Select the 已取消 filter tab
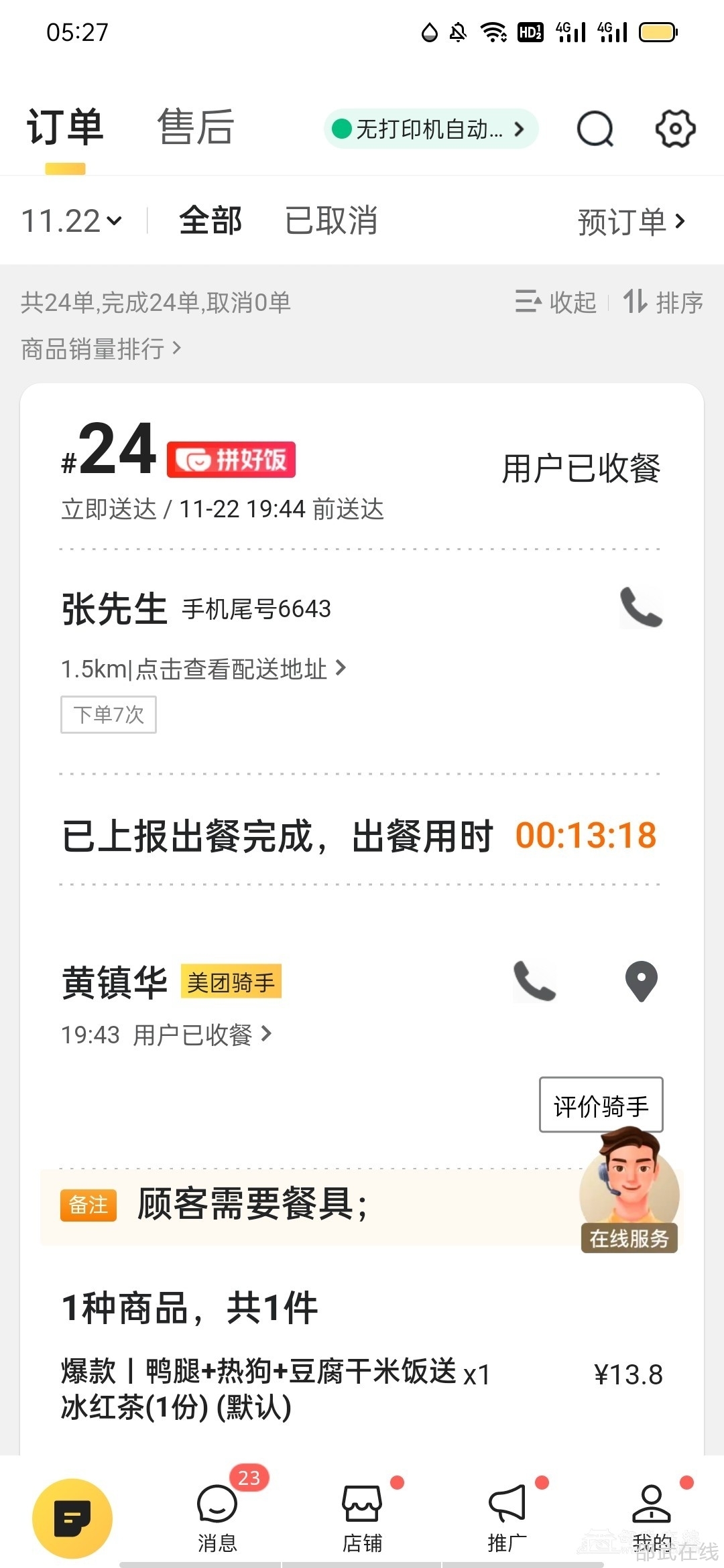This screenshot has width=724, height=1568. [330, 220]
